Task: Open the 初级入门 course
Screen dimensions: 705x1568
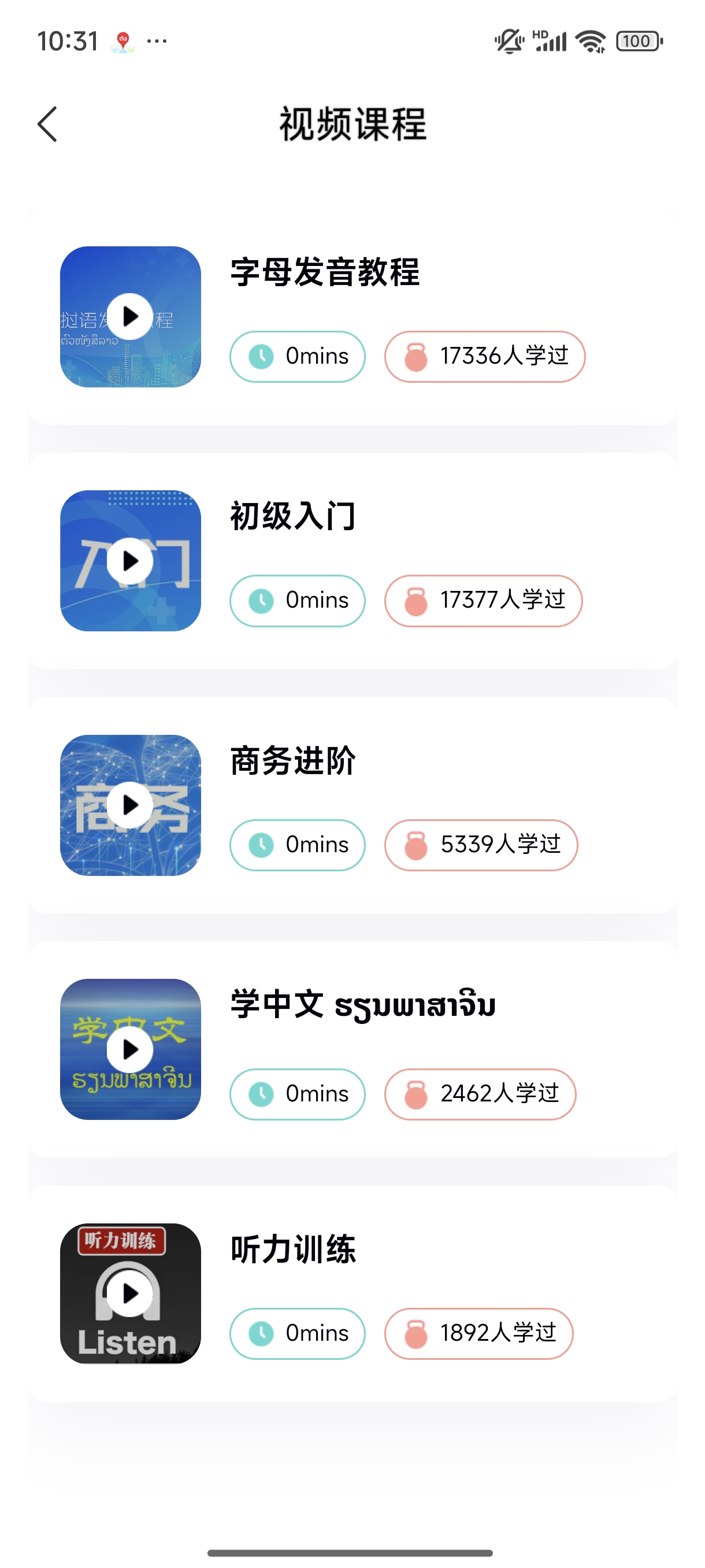Action: click(353, 561)
